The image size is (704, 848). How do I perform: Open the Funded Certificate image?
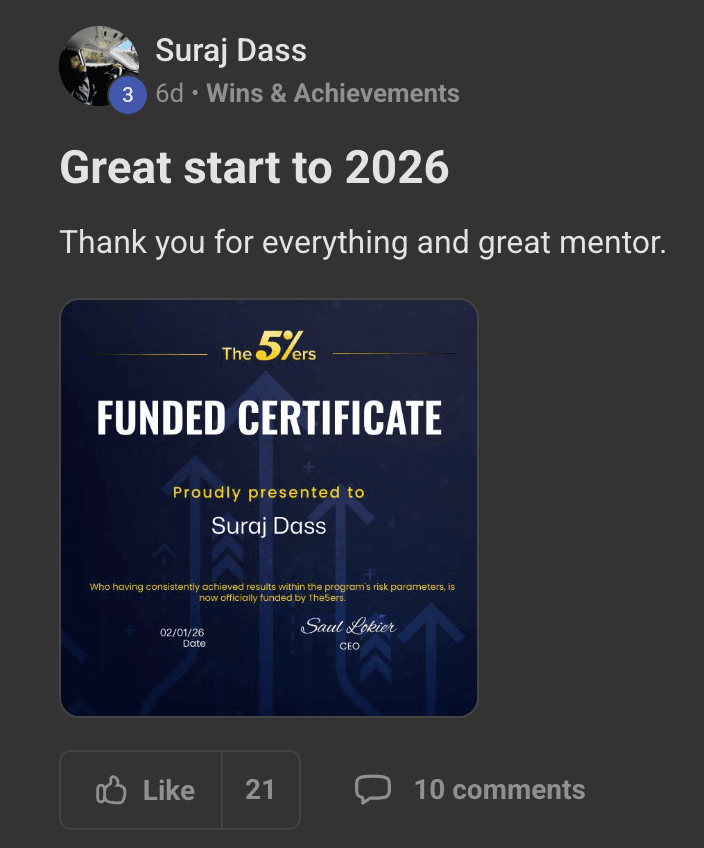point(269,508)
